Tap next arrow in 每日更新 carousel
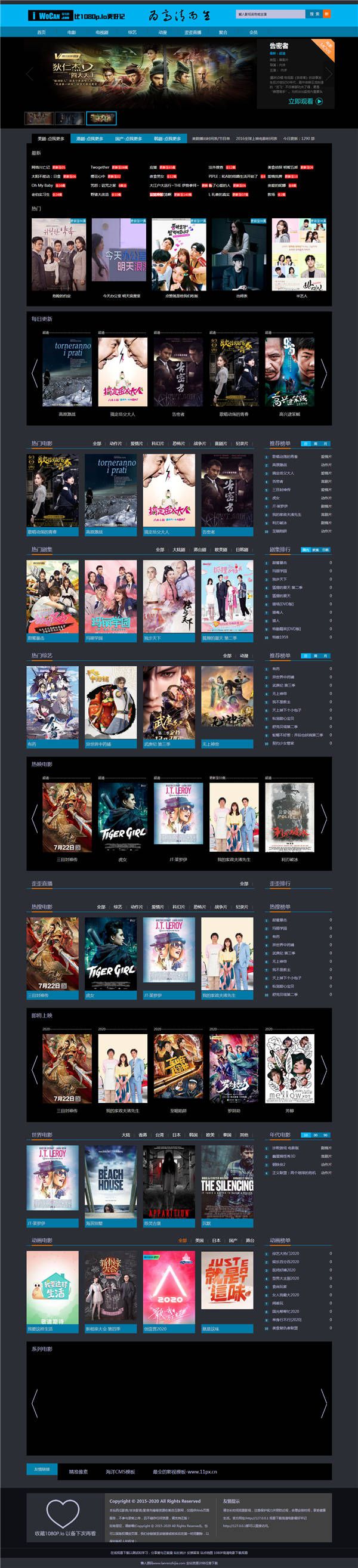358x1568 pixels. pyautogui.click(x=324, y=373)
